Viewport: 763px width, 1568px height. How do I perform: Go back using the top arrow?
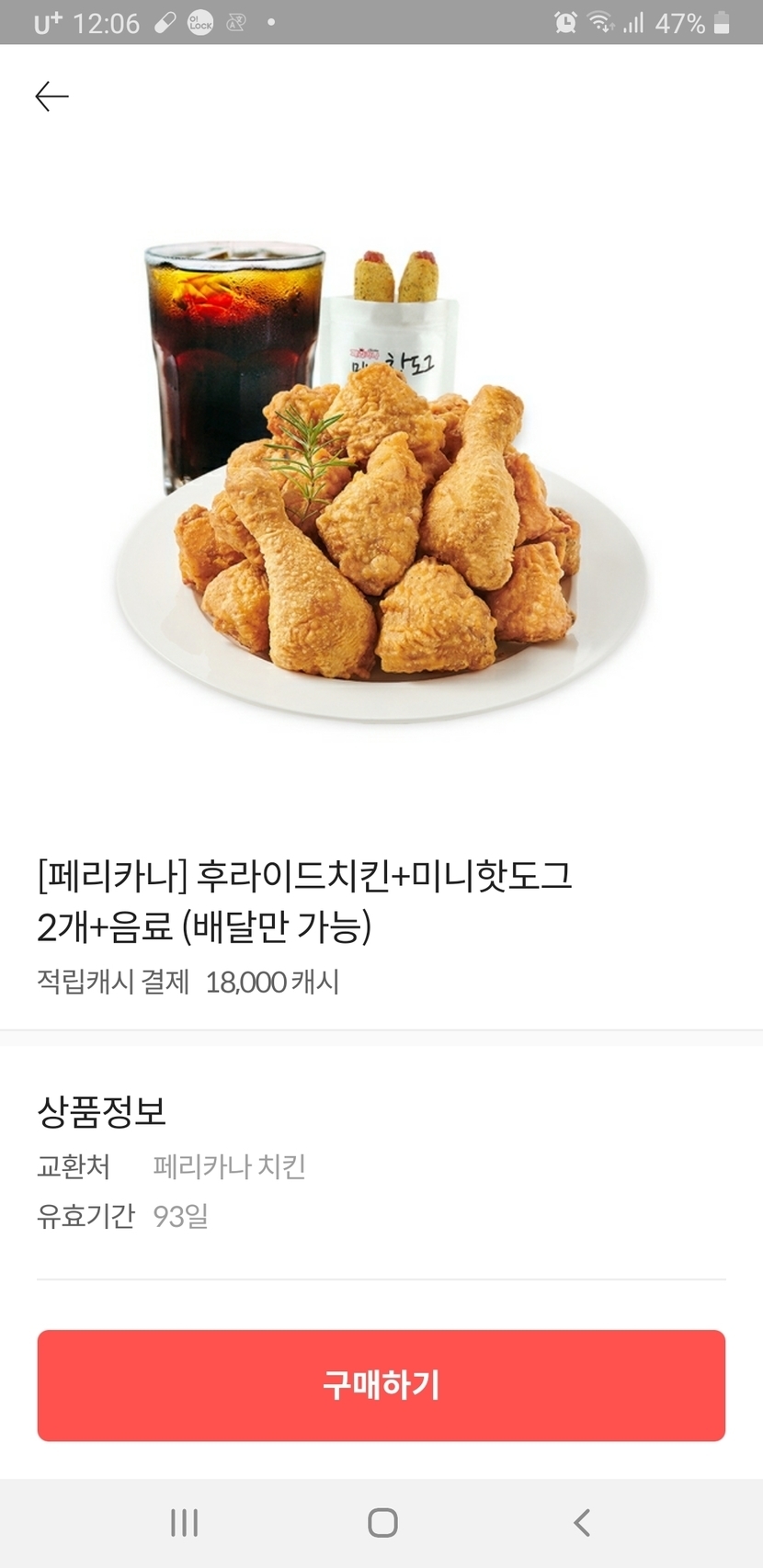click(x=51, y=97)
